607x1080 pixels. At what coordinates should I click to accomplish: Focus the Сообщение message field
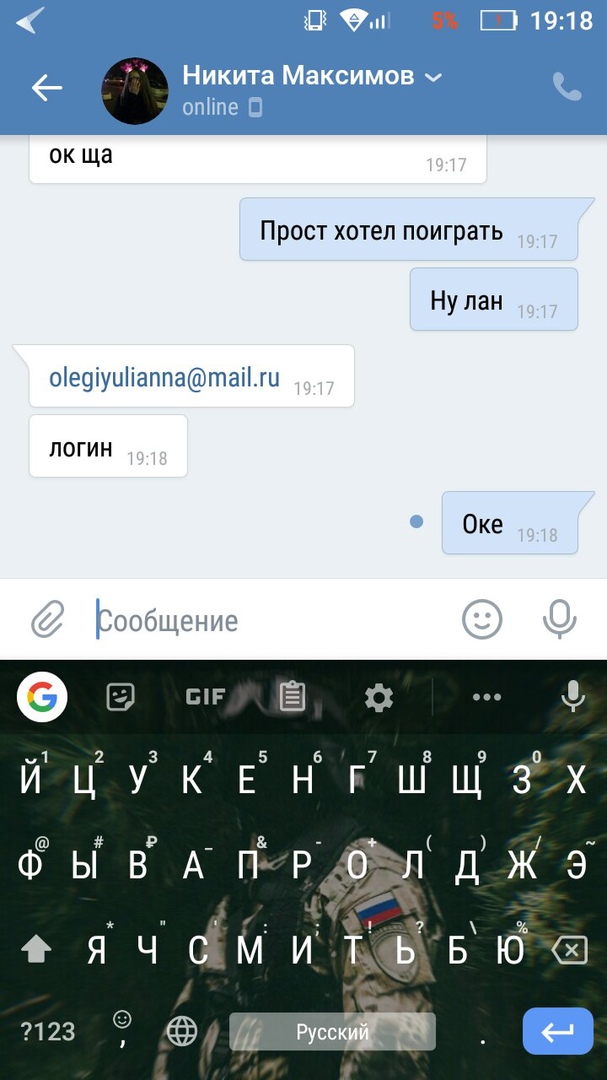pyautogui.click(x=270, y=620)
